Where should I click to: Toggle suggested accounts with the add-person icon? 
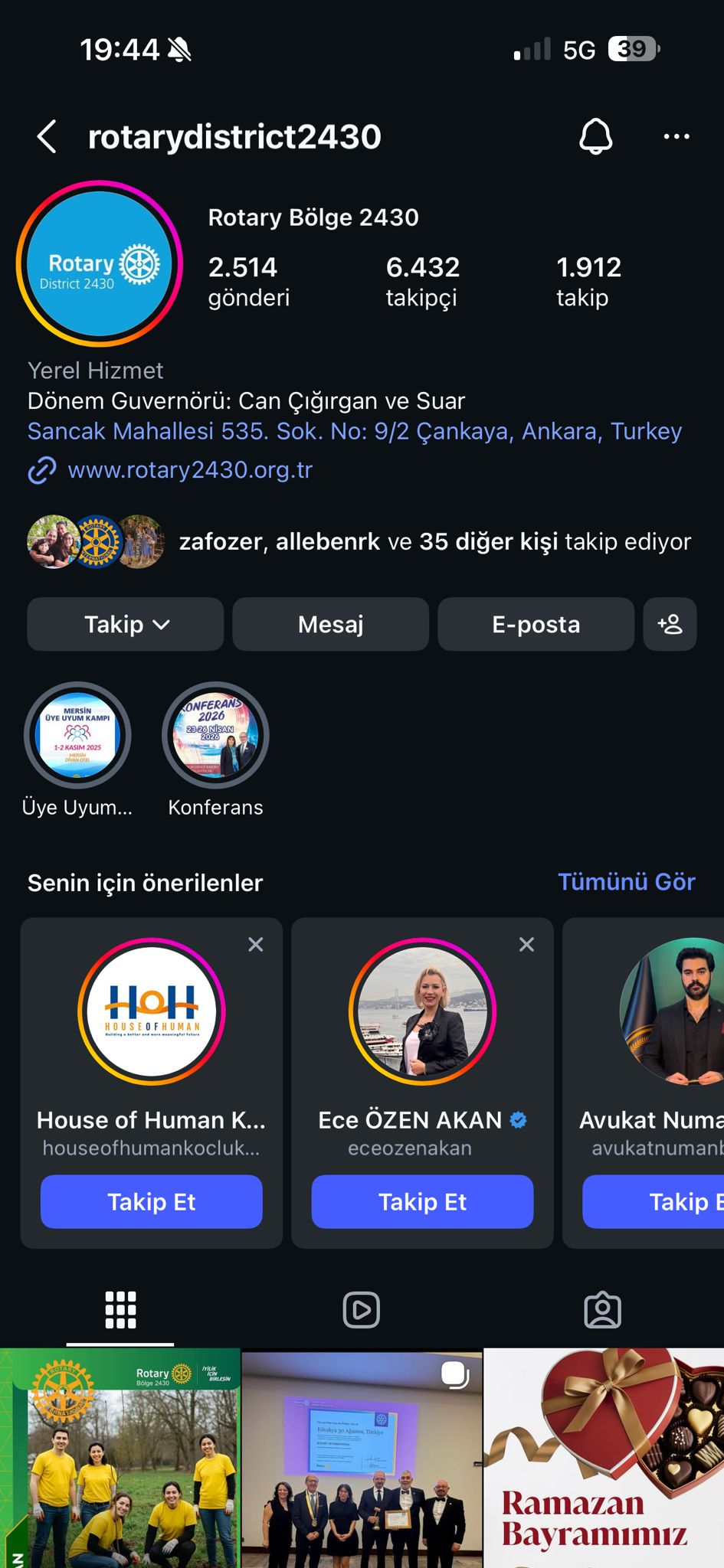pyautogui.click(x=670, y=624)
